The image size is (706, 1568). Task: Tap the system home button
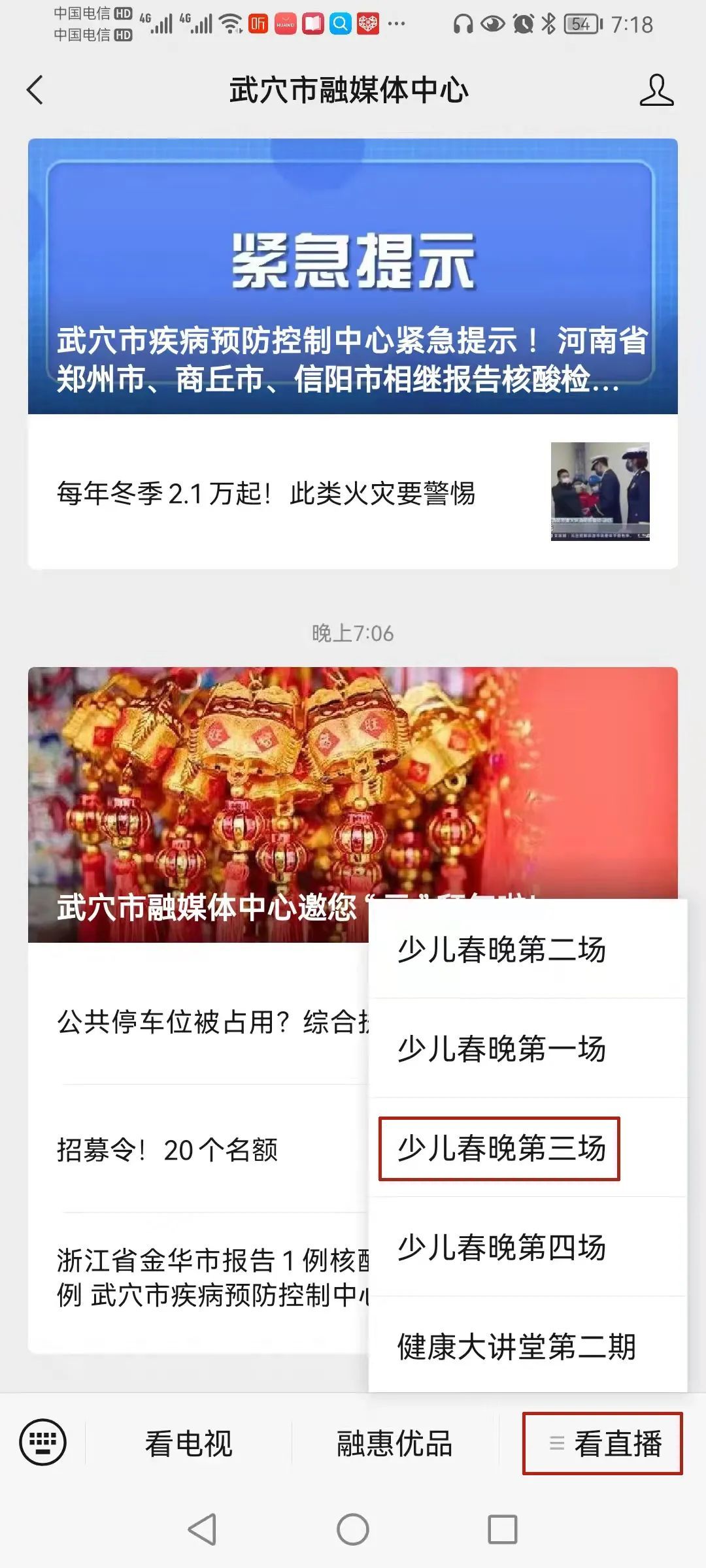pyautogui.click(x=352, y=1529)
